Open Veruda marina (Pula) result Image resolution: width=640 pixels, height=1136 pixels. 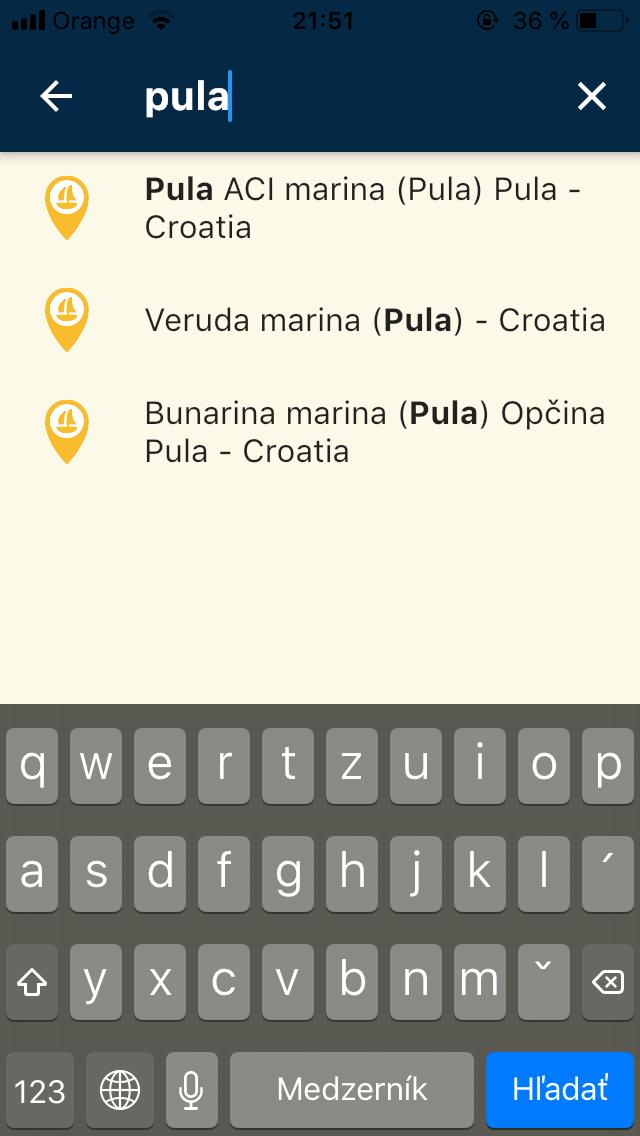click(320, 320)
